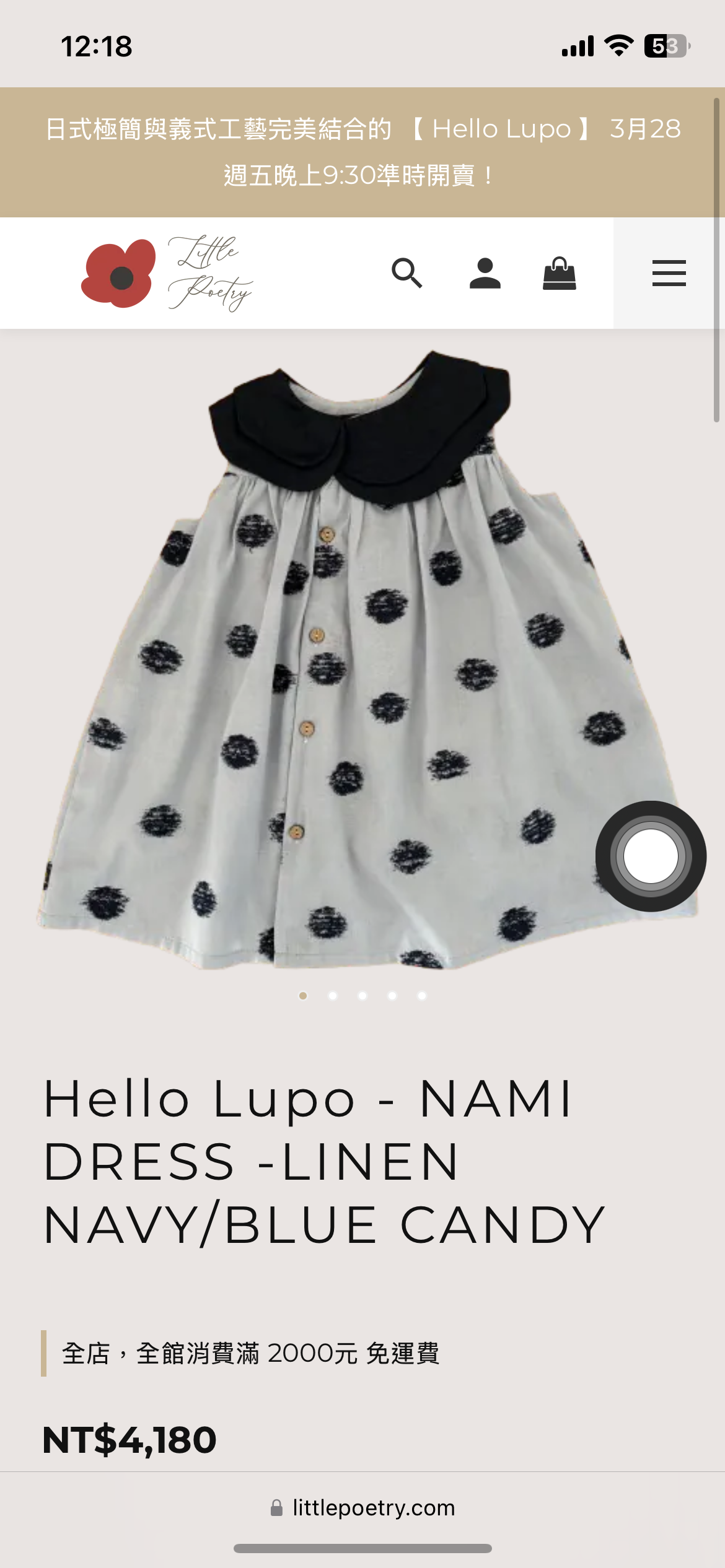Tap the littlepoetry.com address bar

(362, 1507)
